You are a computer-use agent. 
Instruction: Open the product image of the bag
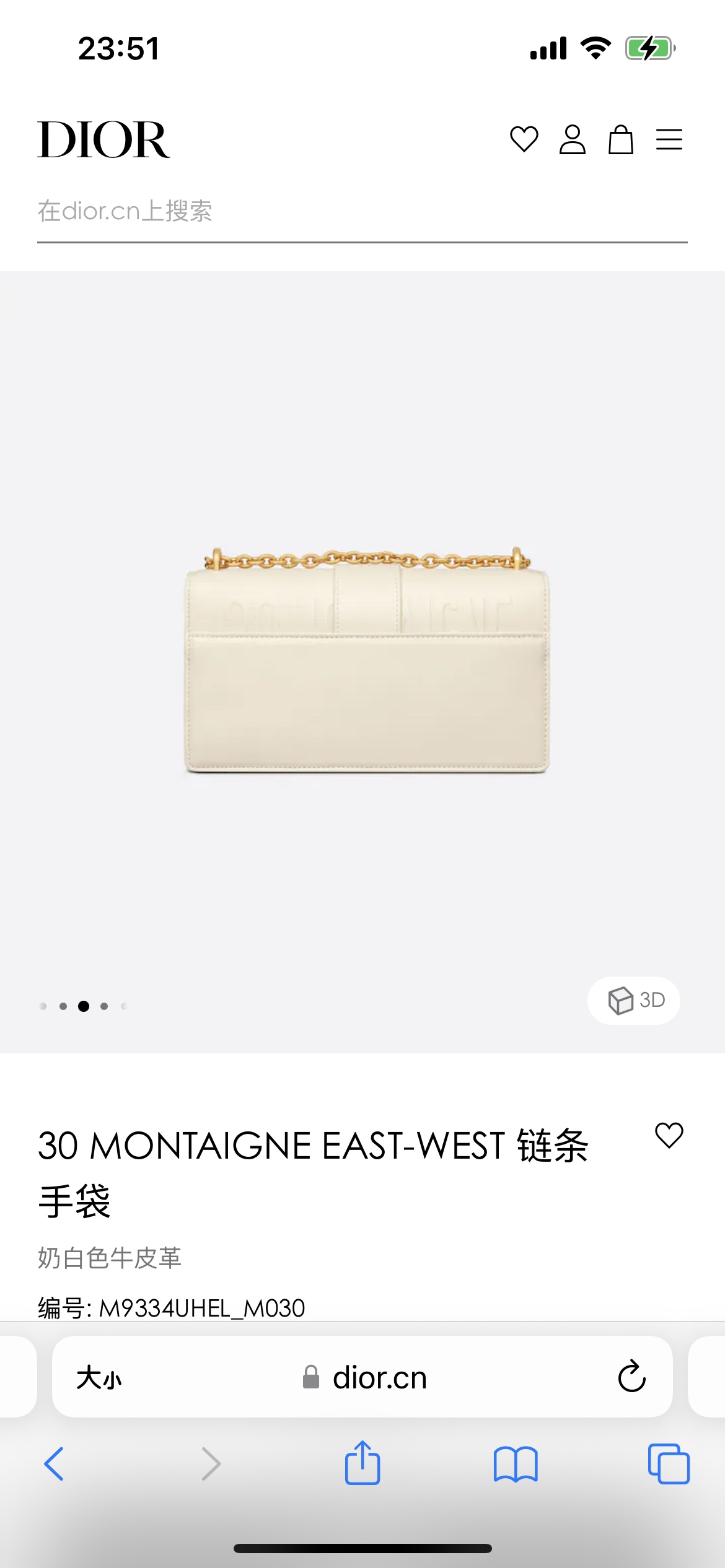coord(367,660)
